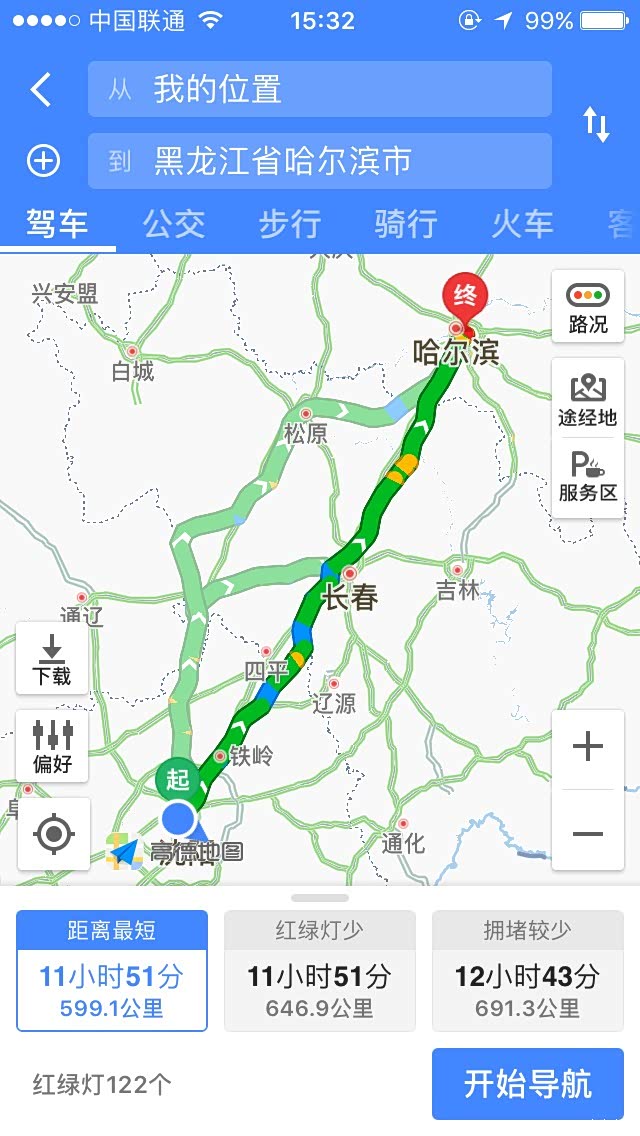Screen dimensions: 640x1136
Task: Open 下载 offline map download
Action: click(52, 659)
